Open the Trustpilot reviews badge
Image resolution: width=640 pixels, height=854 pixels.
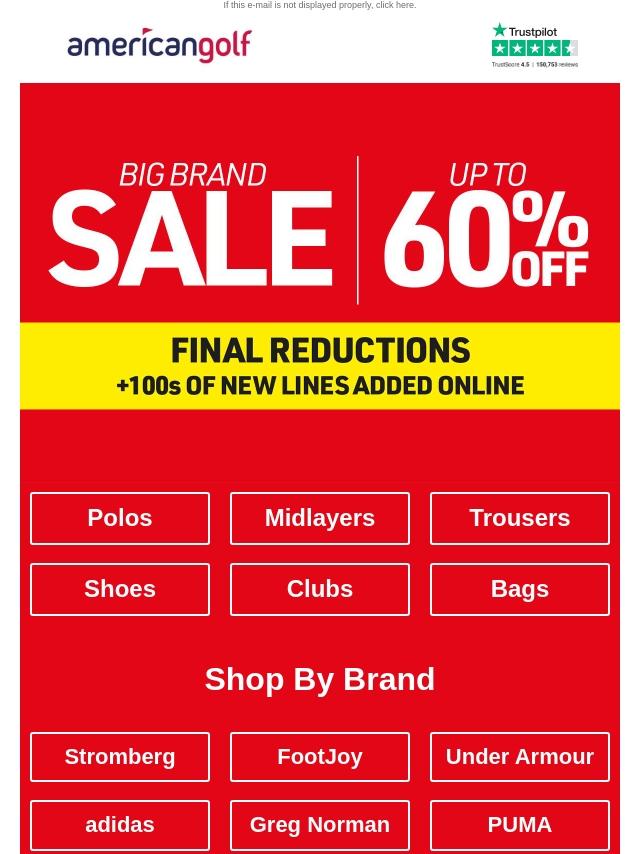tap(534, 45)
